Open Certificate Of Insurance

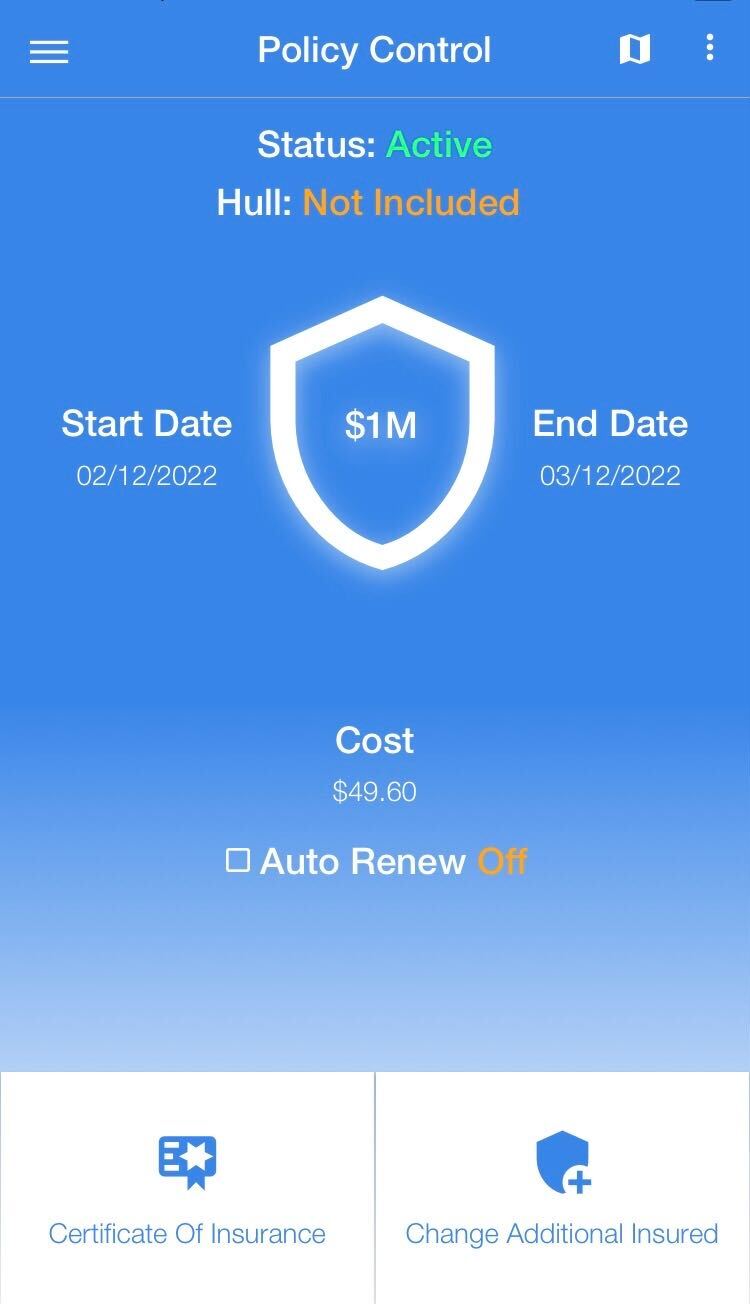(187, 1187)
